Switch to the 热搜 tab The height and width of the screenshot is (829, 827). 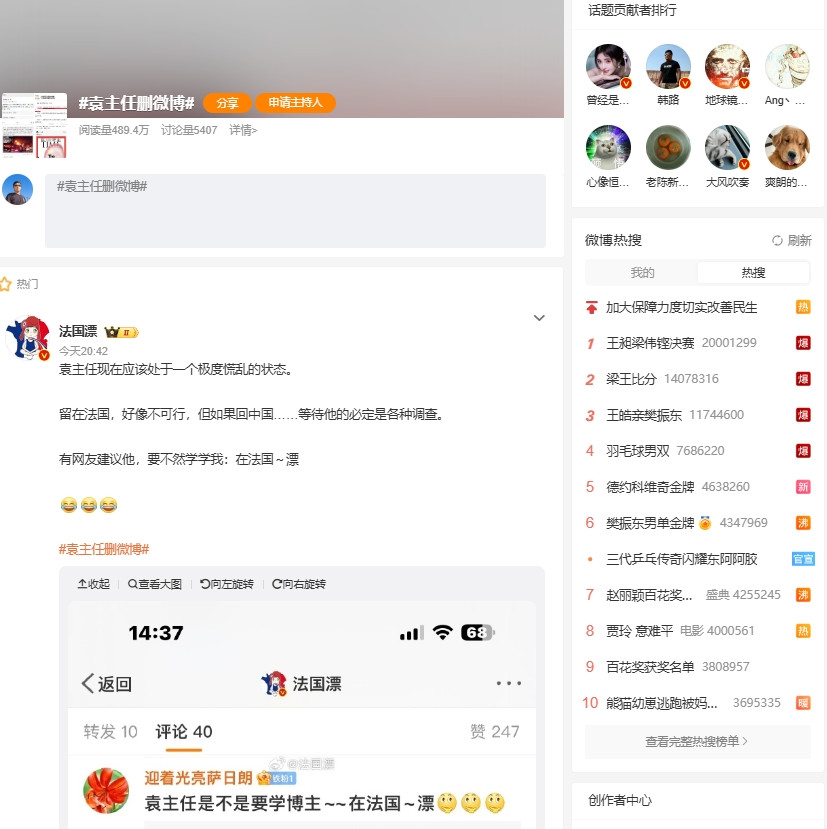pyautogui.click(x=753, y=273)
